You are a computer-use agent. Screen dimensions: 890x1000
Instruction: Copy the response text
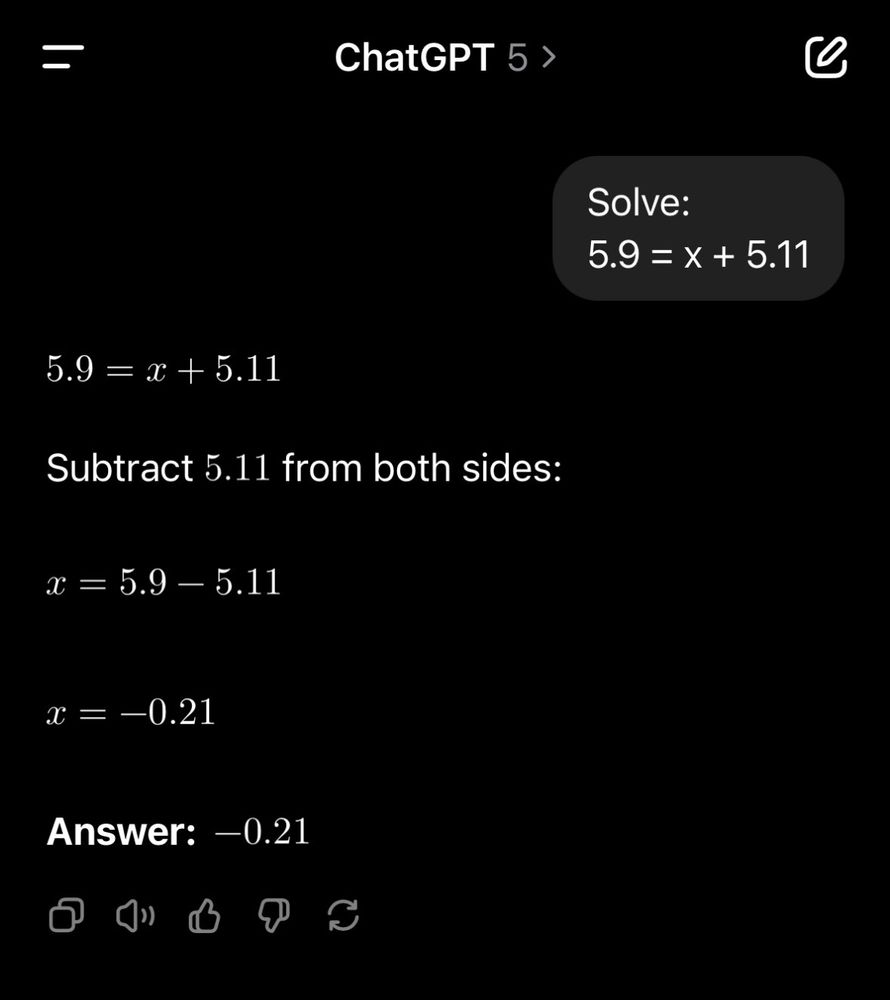66,914
